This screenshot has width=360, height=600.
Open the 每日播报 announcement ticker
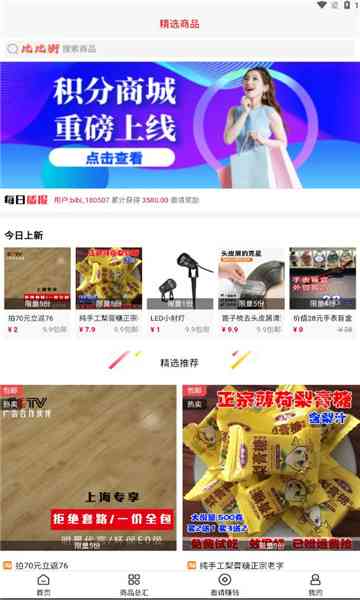pyautogui.click(x=180, y=200)
